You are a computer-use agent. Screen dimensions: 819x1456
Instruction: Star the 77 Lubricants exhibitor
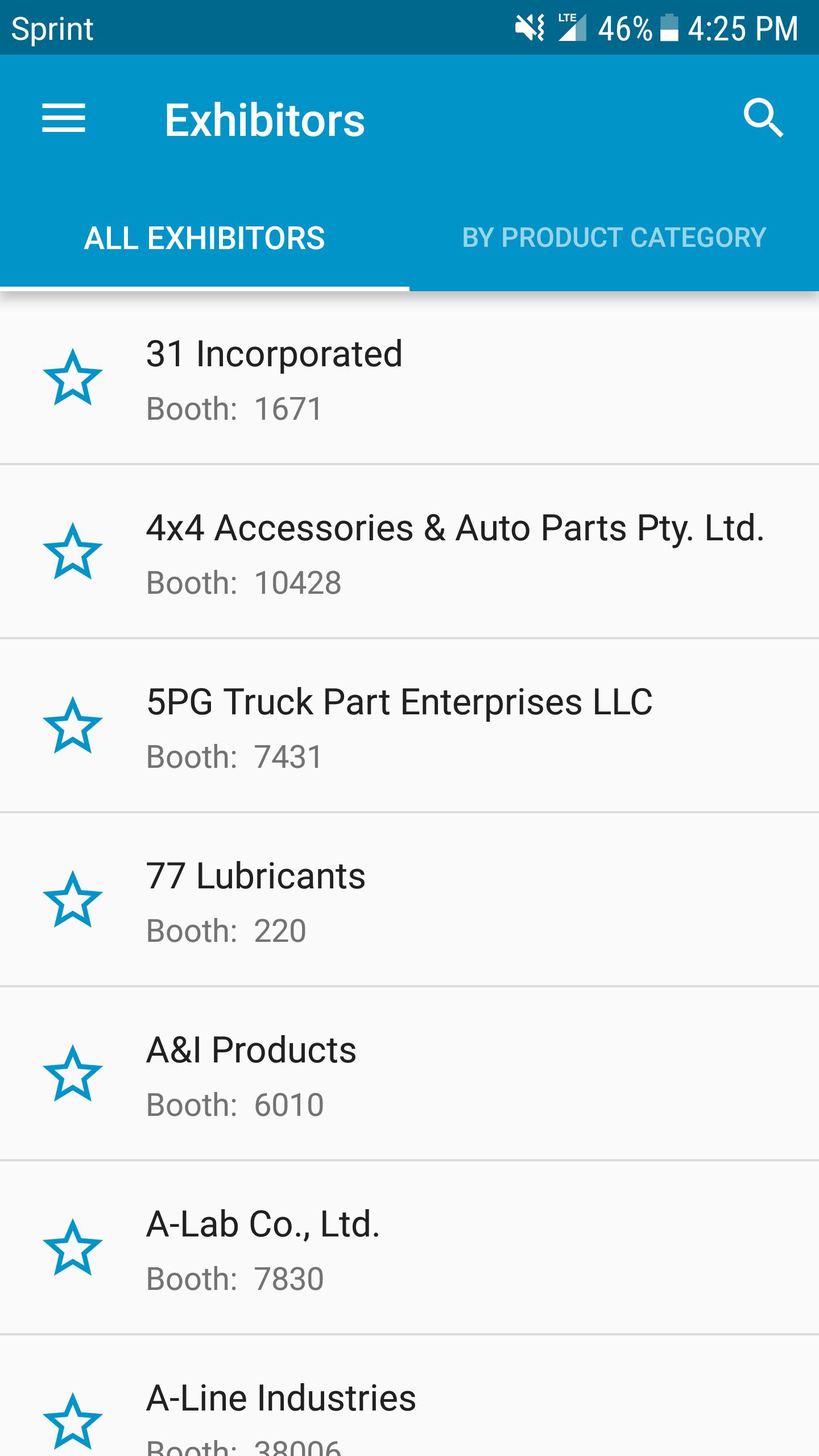pos(73,900)
